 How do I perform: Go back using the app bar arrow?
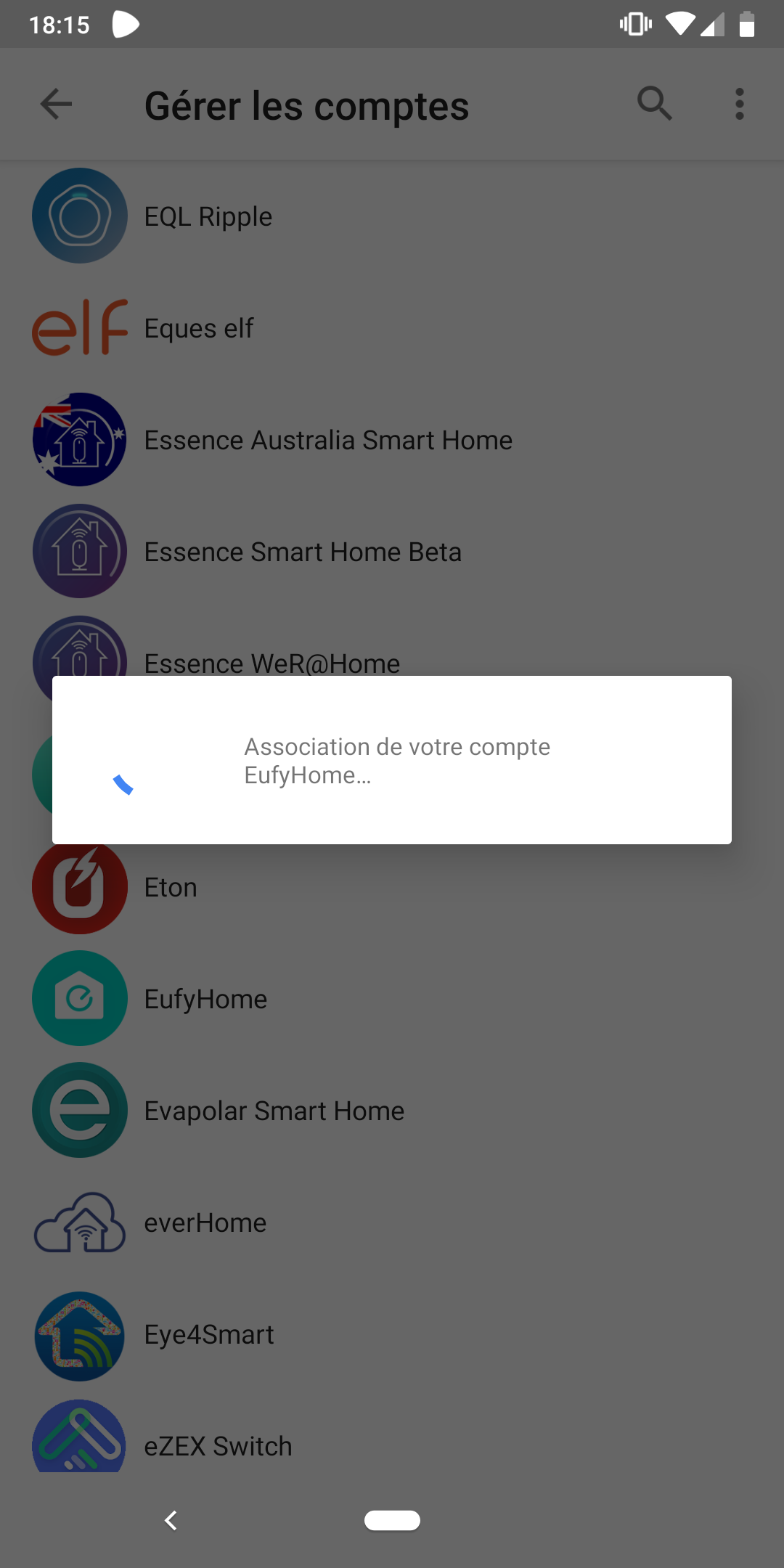click(56, 105)
